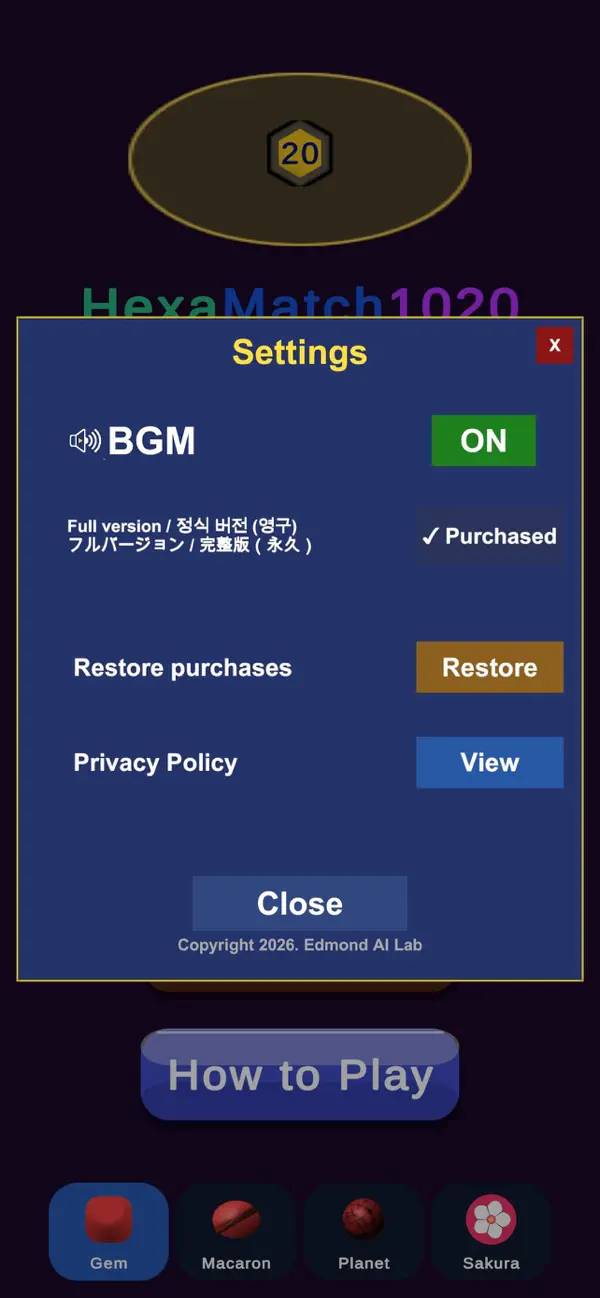Viewport: 600px width, 1298px height.
Task: Switch to the Macaron theme
Action: (236, 1231)
